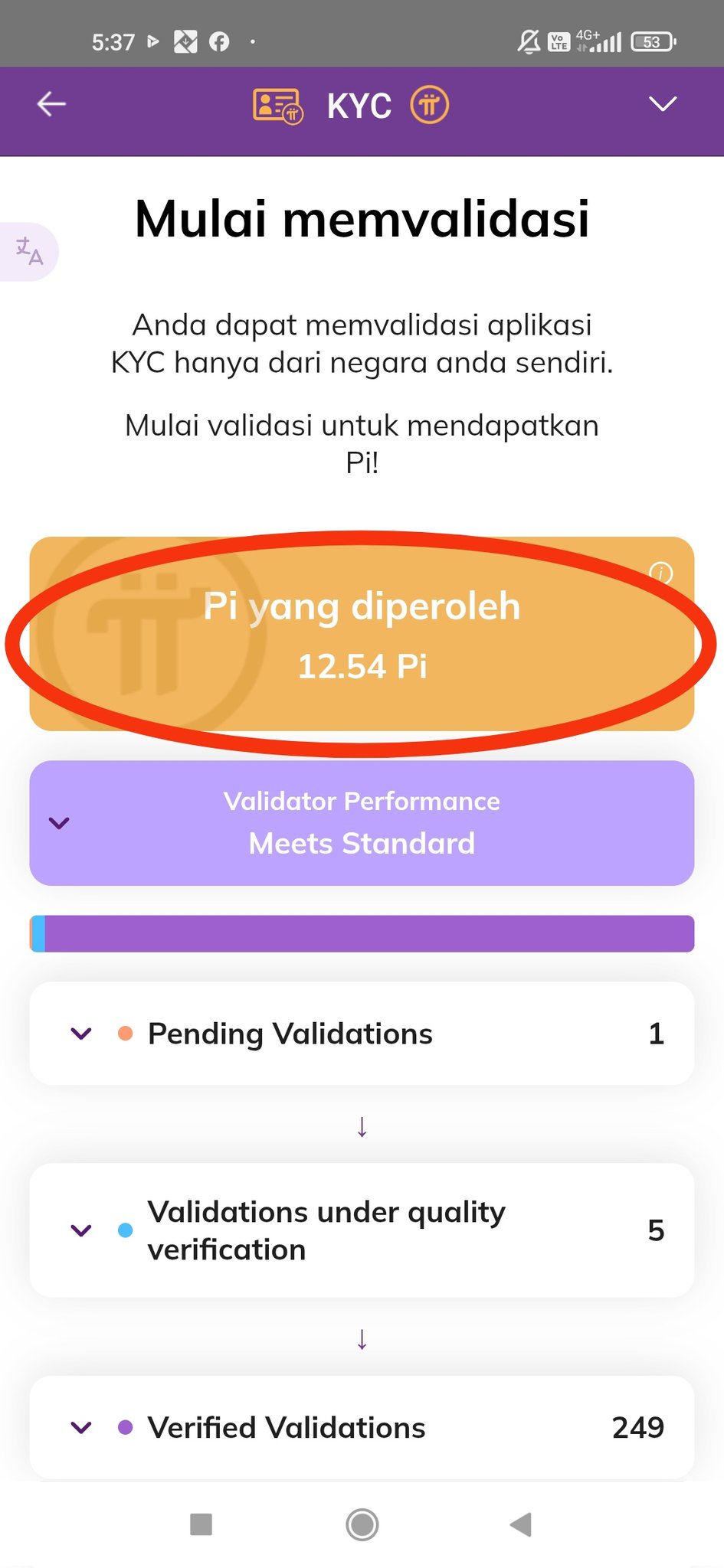This screenshot has width=724, height=1568.
Task: Open the dropdown chevron in the KYC header
Action: 663,104
